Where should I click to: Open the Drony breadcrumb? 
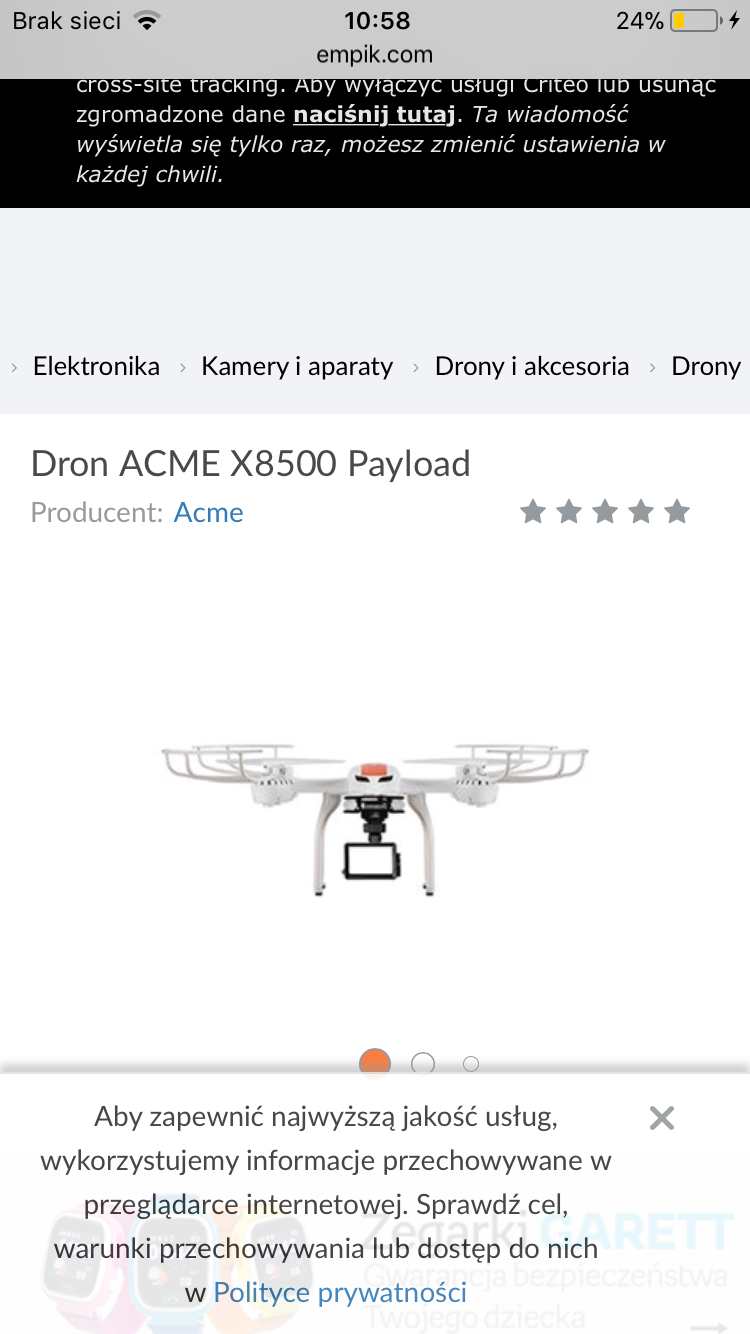pos(705,366)
